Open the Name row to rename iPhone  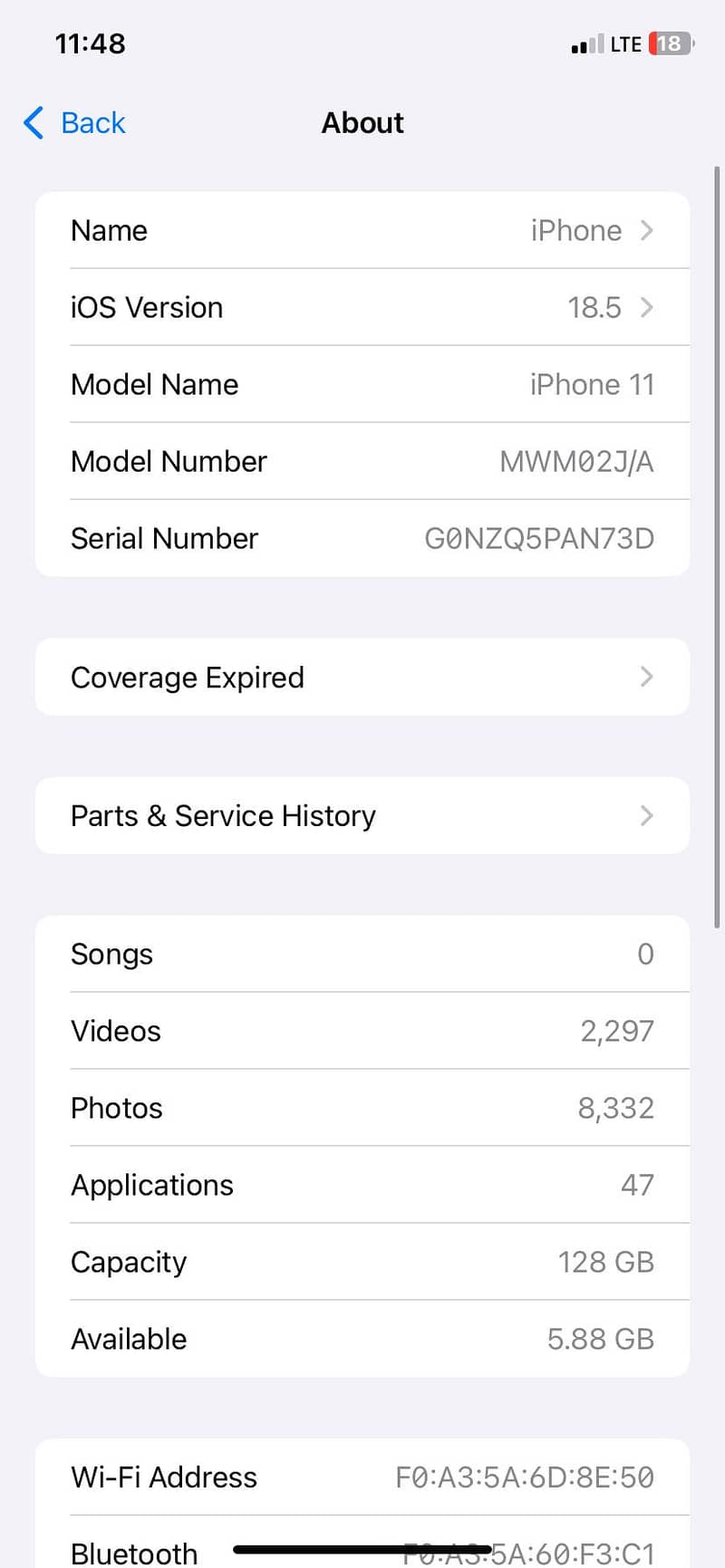pos(362,230)
